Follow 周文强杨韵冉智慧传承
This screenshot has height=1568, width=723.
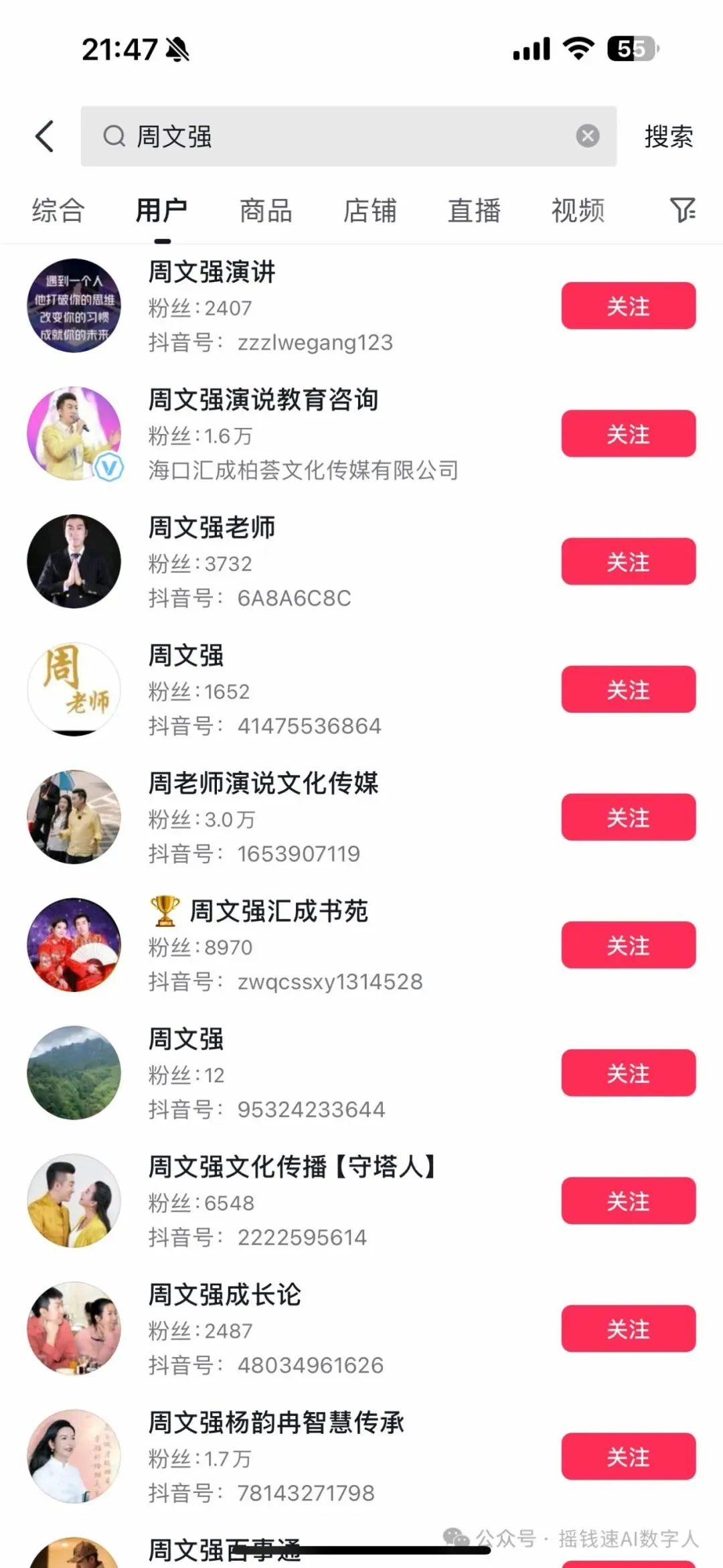click(x=628, y=1457)
